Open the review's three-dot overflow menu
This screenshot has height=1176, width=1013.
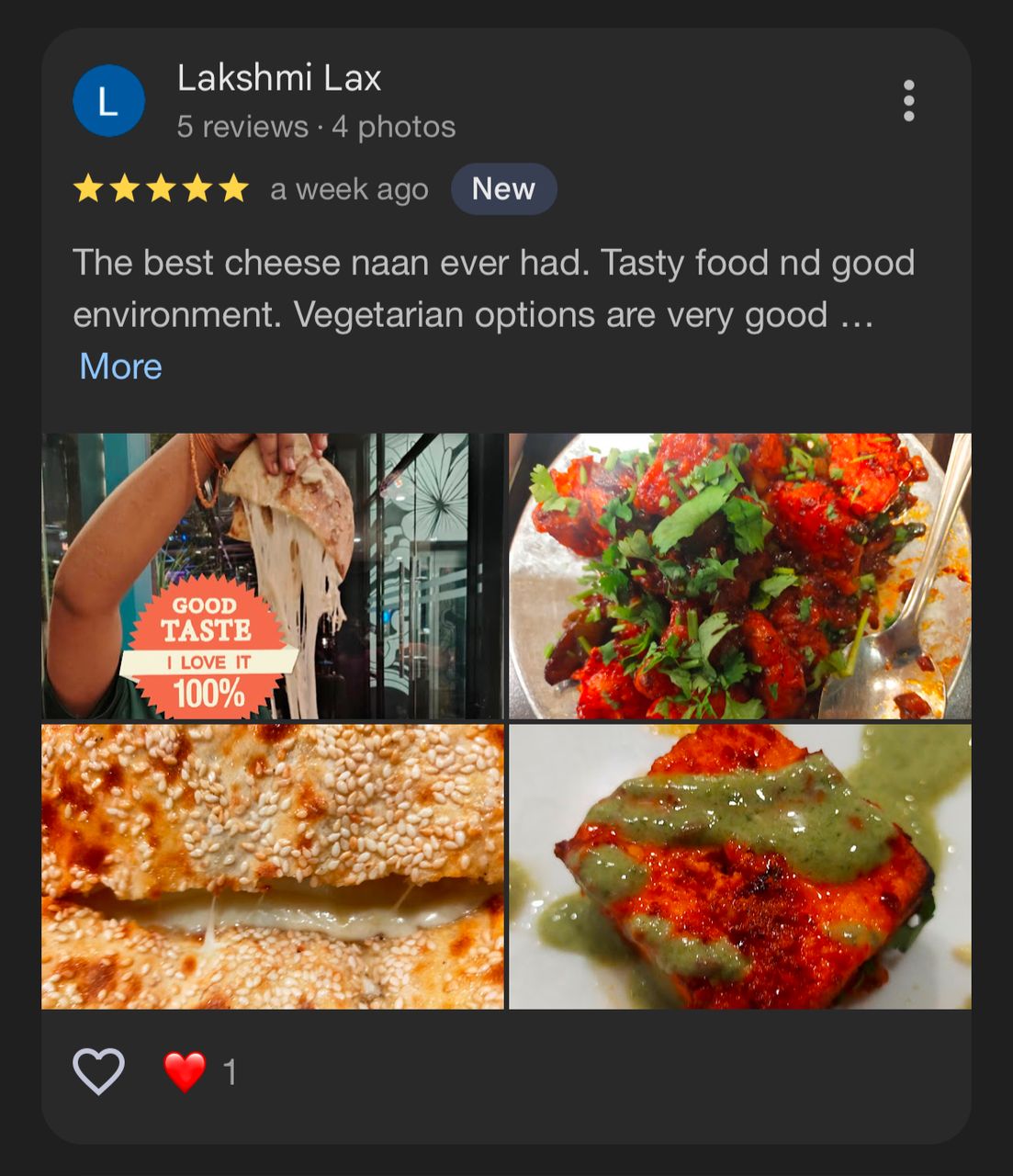(908, 100)
